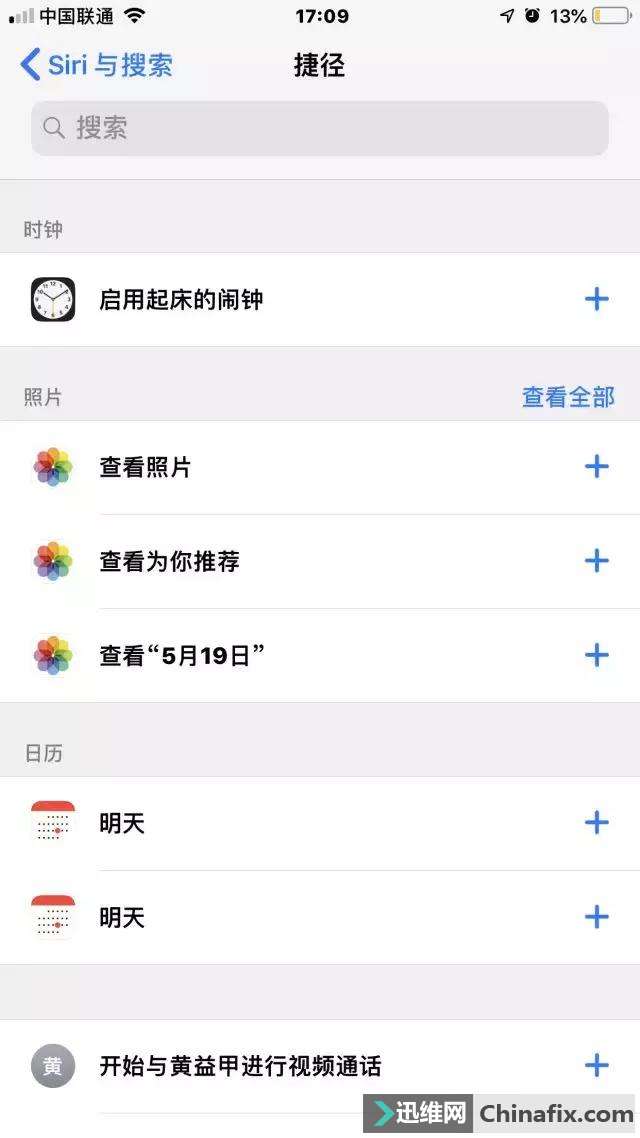Choose the 开始与黄益甲进行视频通话 shortcut
Viewport: 640px width, 1138px height.
tap(240, 1066)
